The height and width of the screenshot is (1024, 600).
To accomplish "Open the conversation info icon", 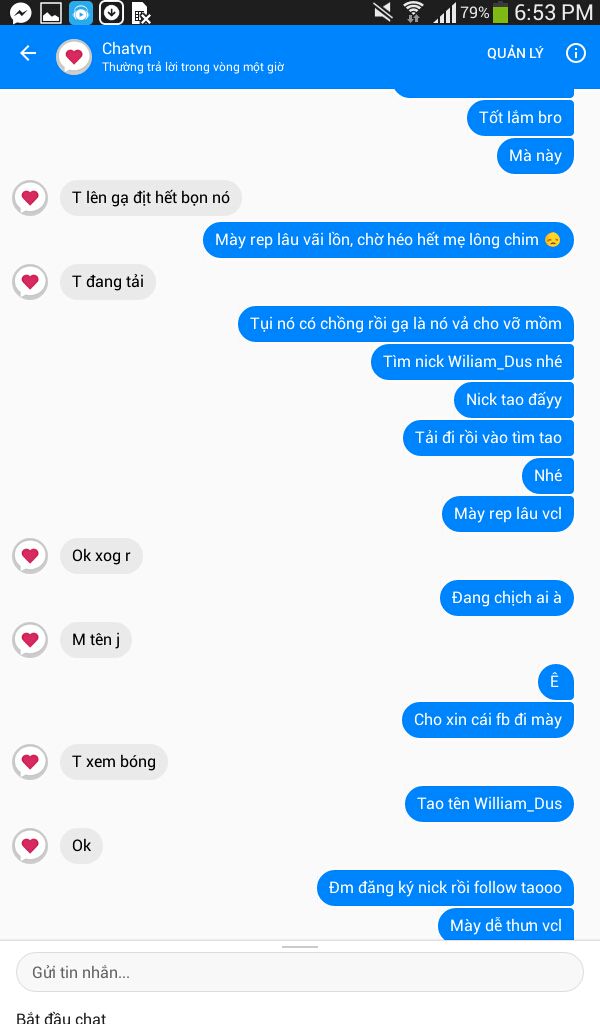I will pyautogui.click(x=575, y=53).
